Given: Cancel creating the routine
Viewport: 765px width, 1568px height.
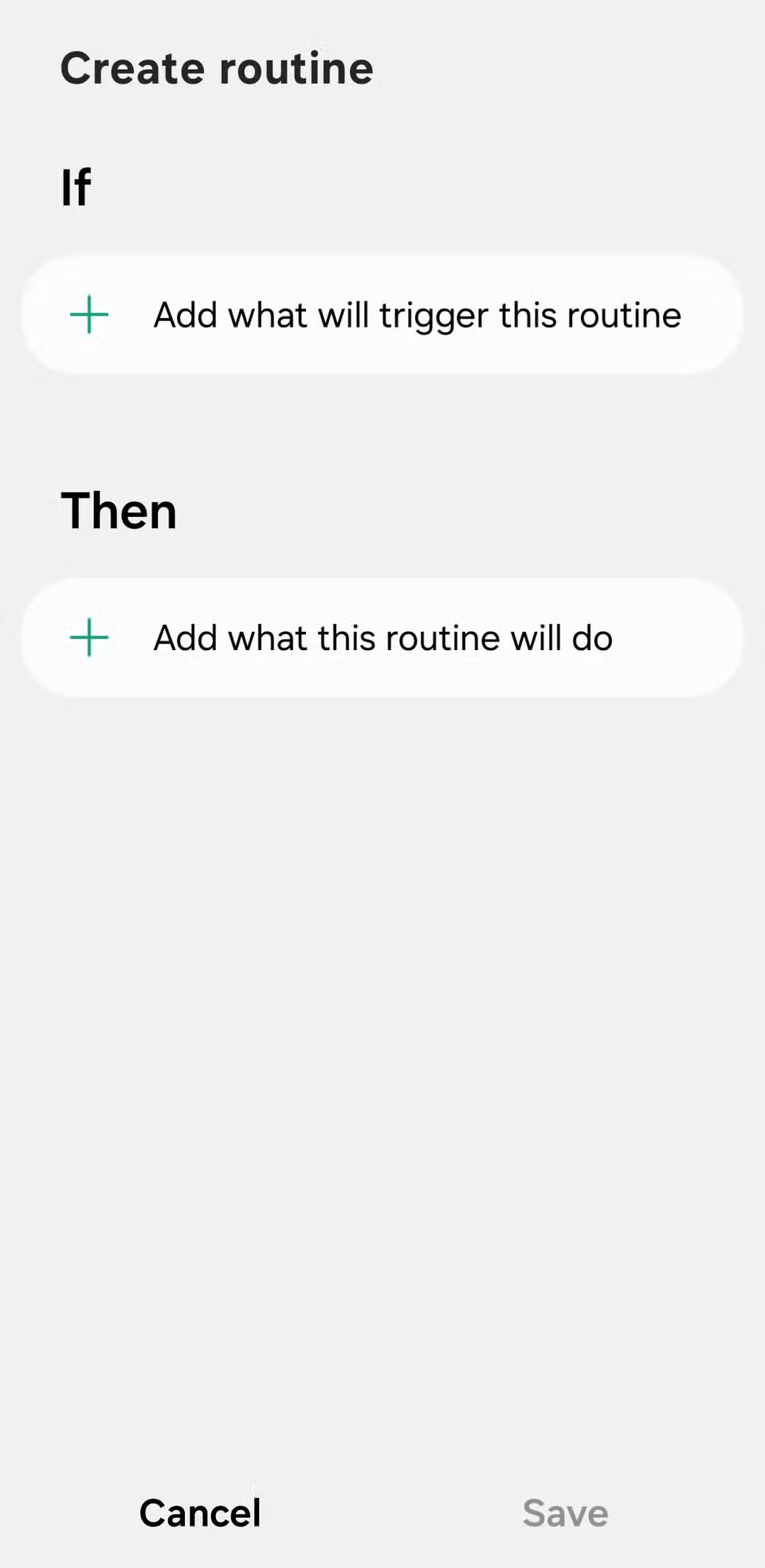Looking at the screenshot, I should coord(200,1513).
